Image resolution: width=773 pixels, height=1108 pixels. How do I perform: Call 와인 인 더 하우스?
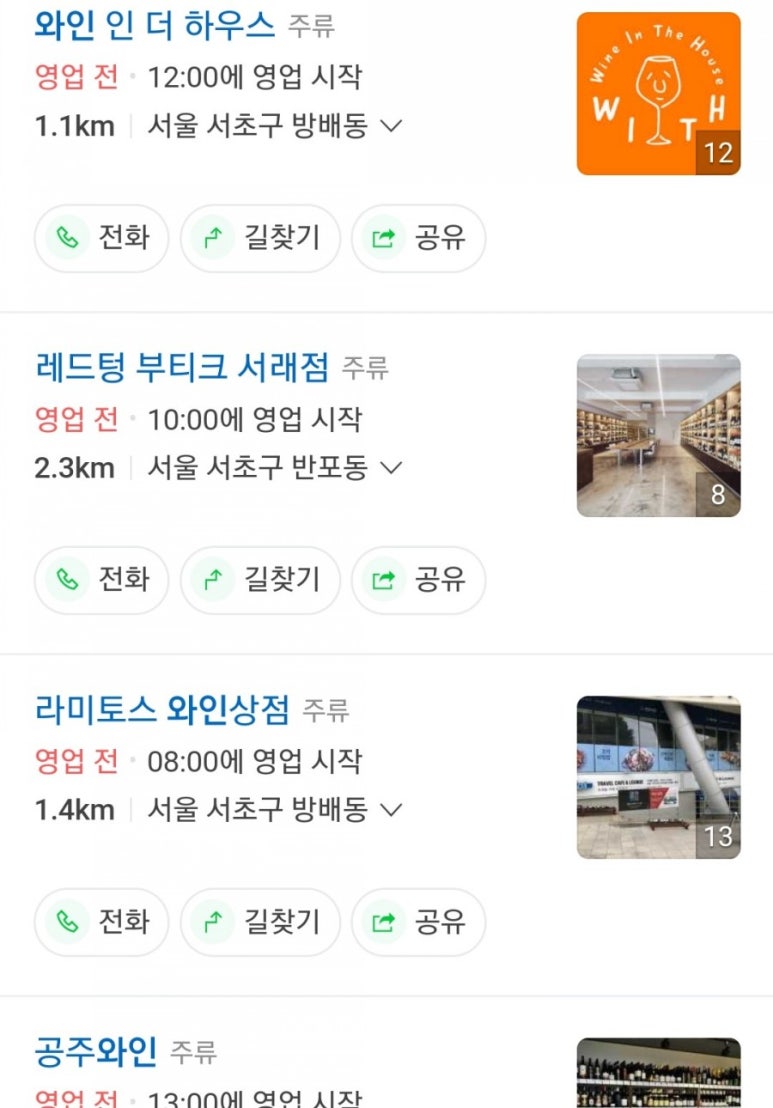tap(102, 238)
